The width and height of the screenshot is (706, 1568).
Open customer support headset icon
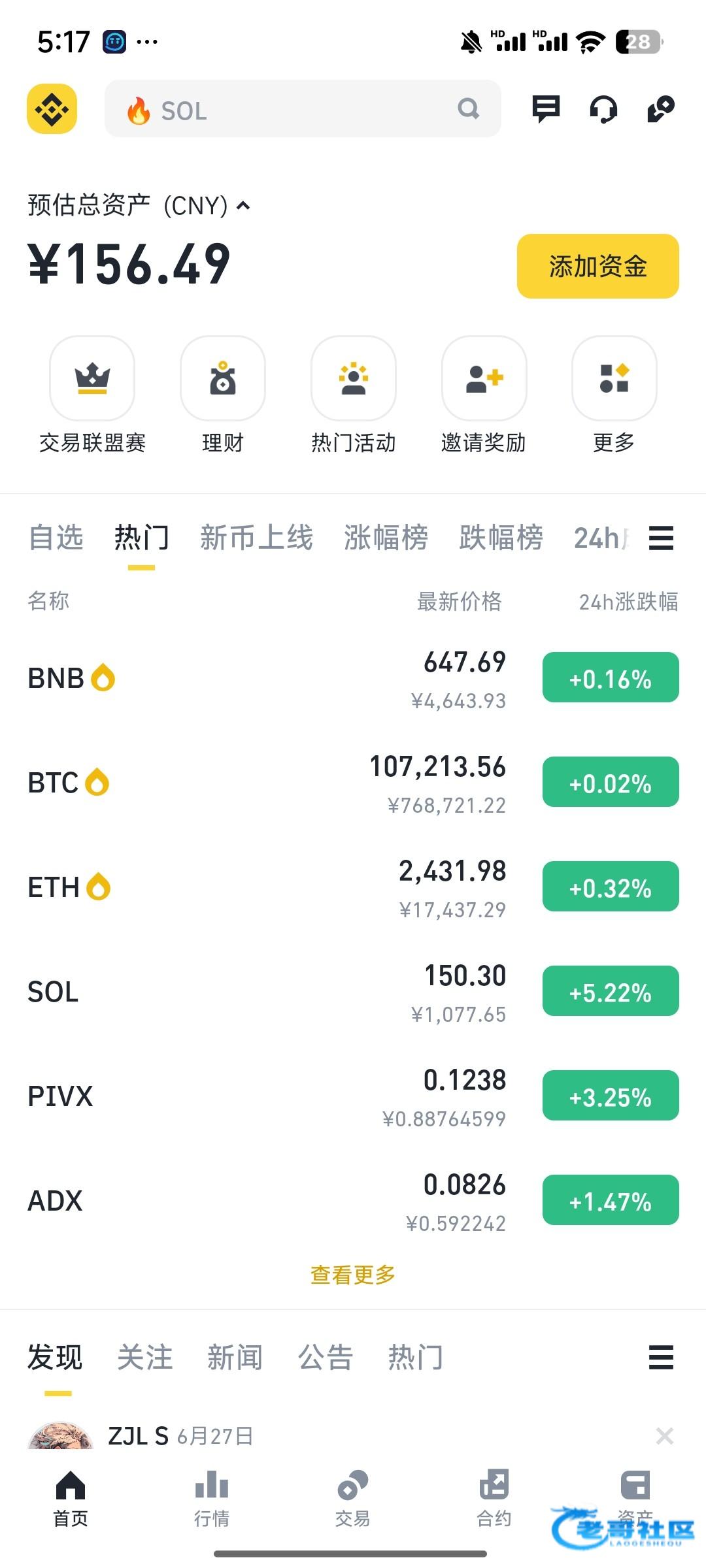(603, 108)
